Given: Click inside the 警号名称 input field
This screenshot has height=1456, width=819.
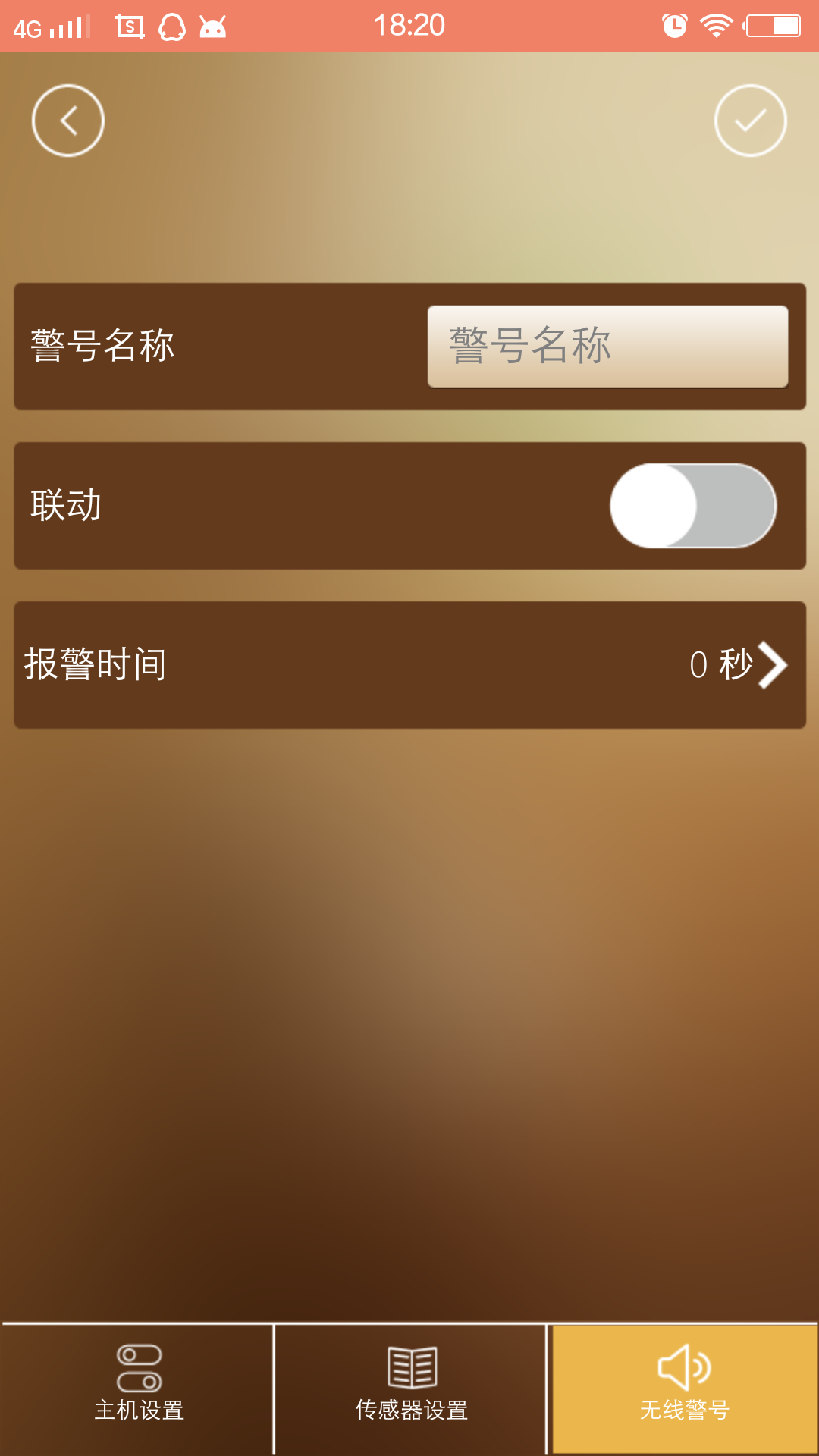Looking at the screenshot, I should tap(605, 347).
